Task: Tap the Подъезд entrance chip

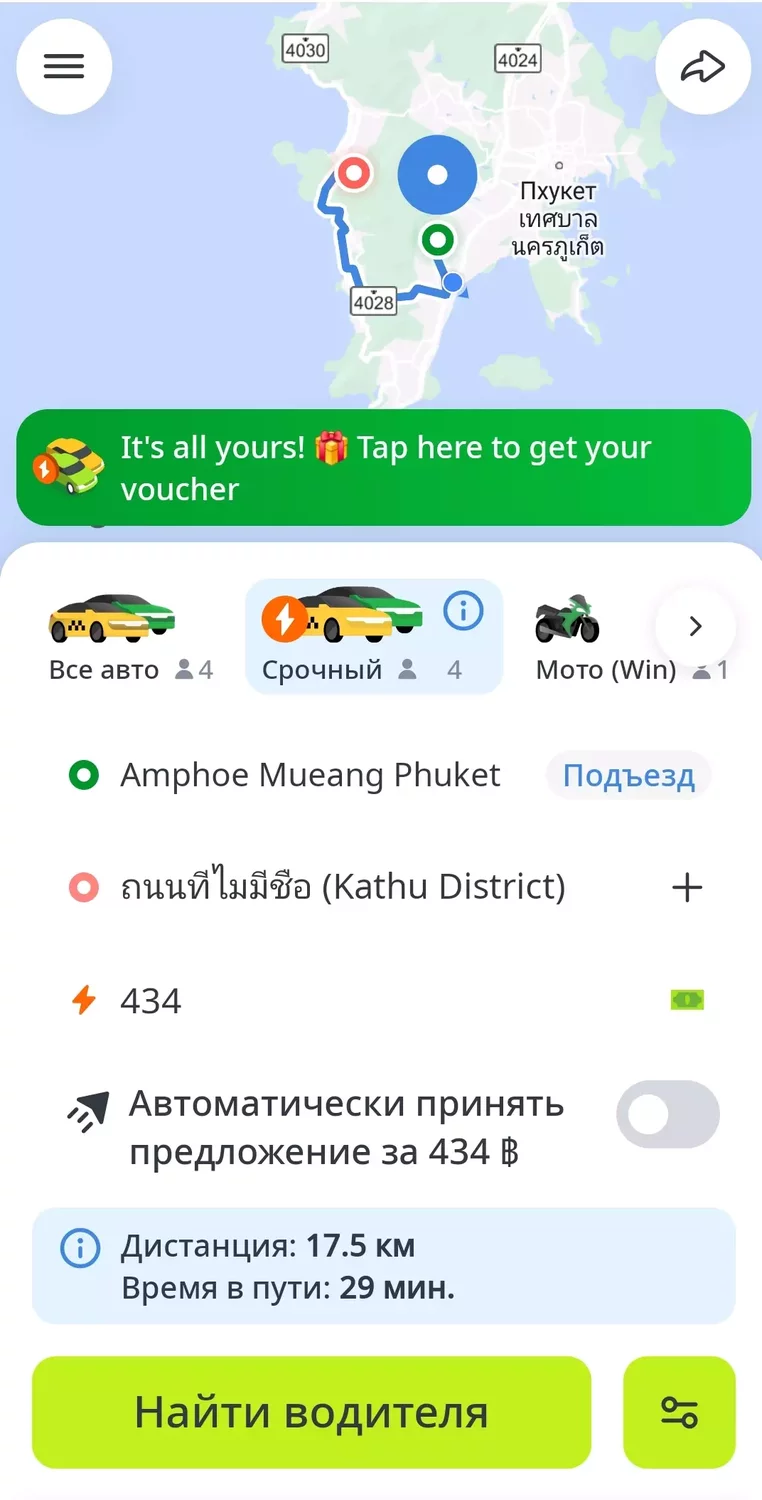Action: tap(628, 776)
